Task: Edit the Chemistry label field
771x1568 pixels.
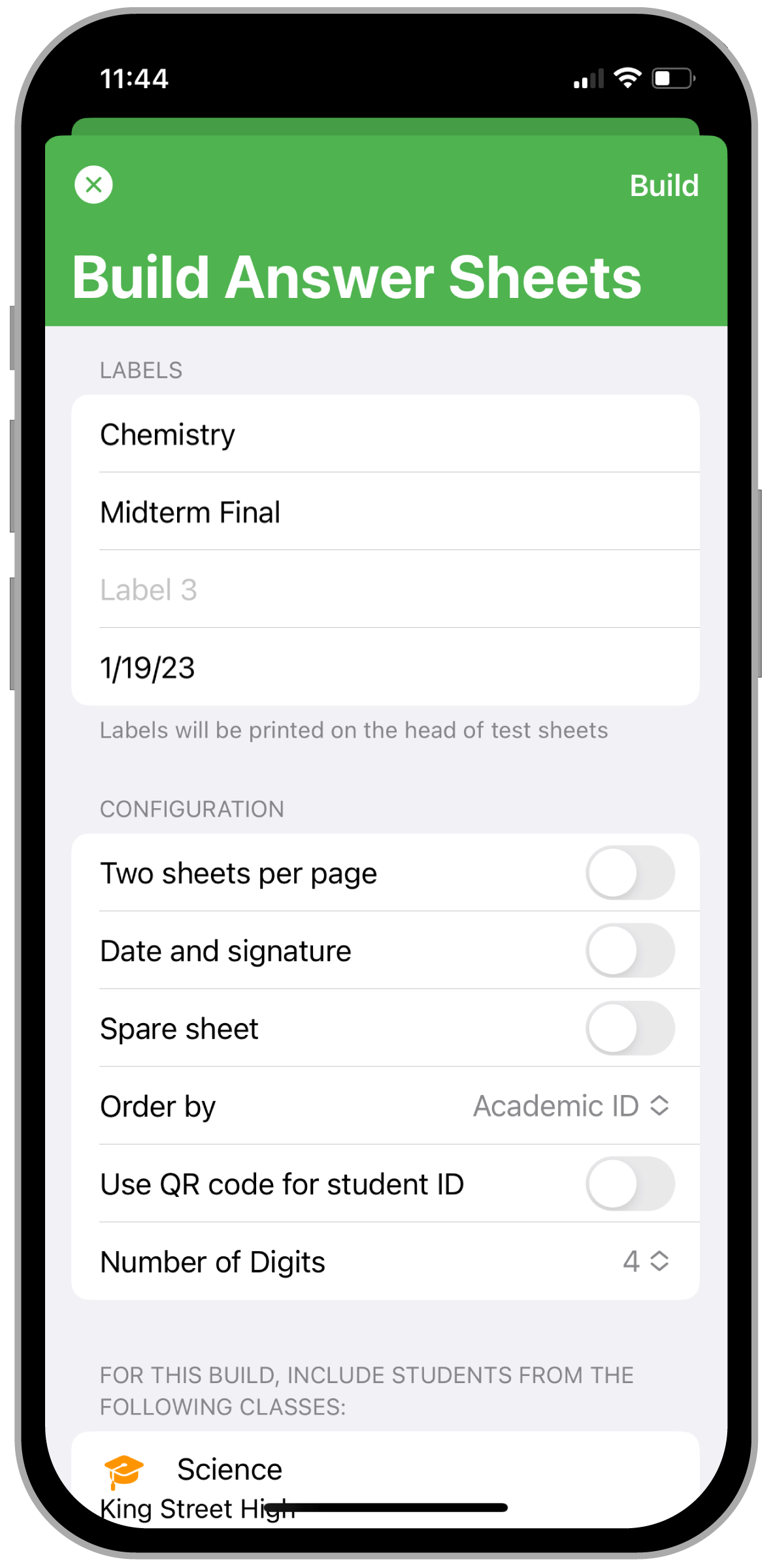Action: [385, 434]
